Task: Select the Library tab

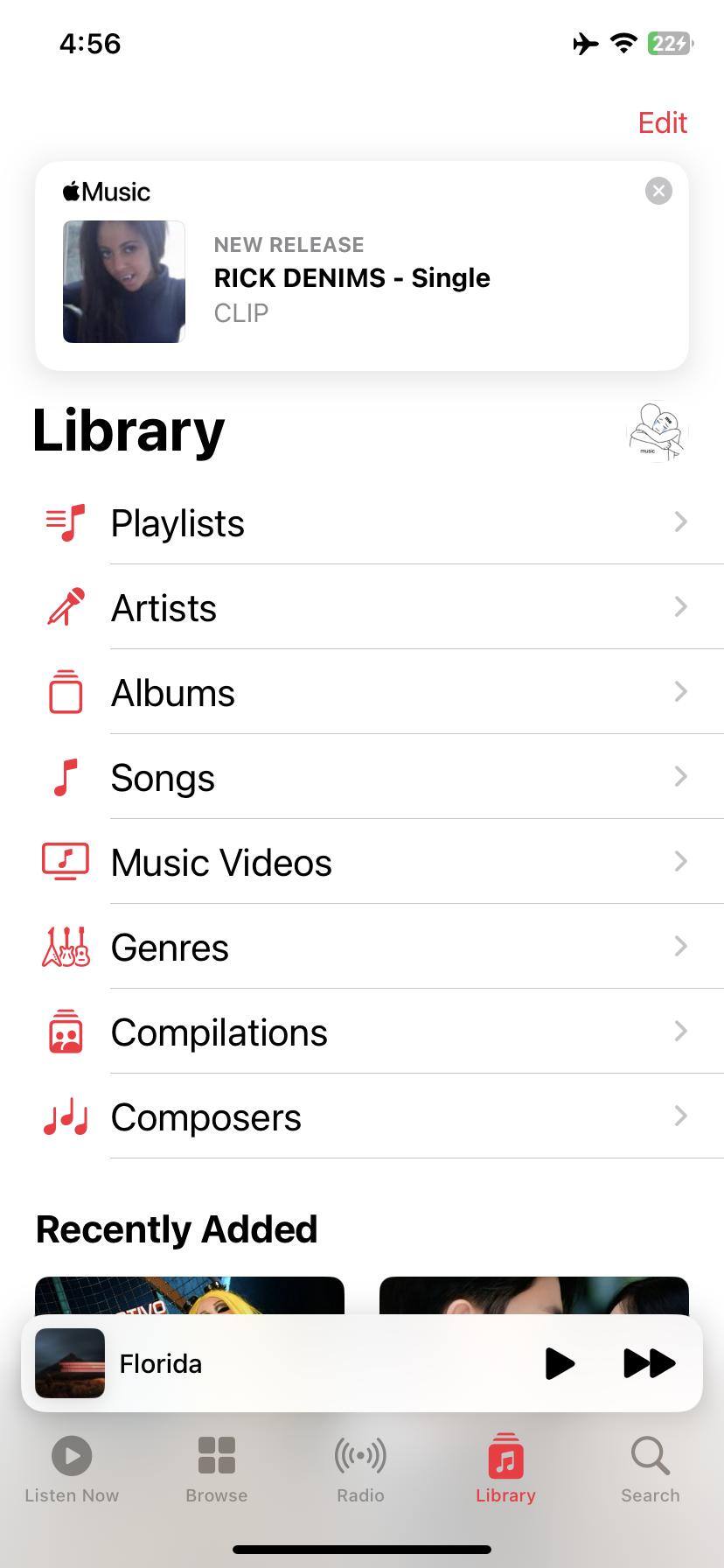Action: point(505,1470)
